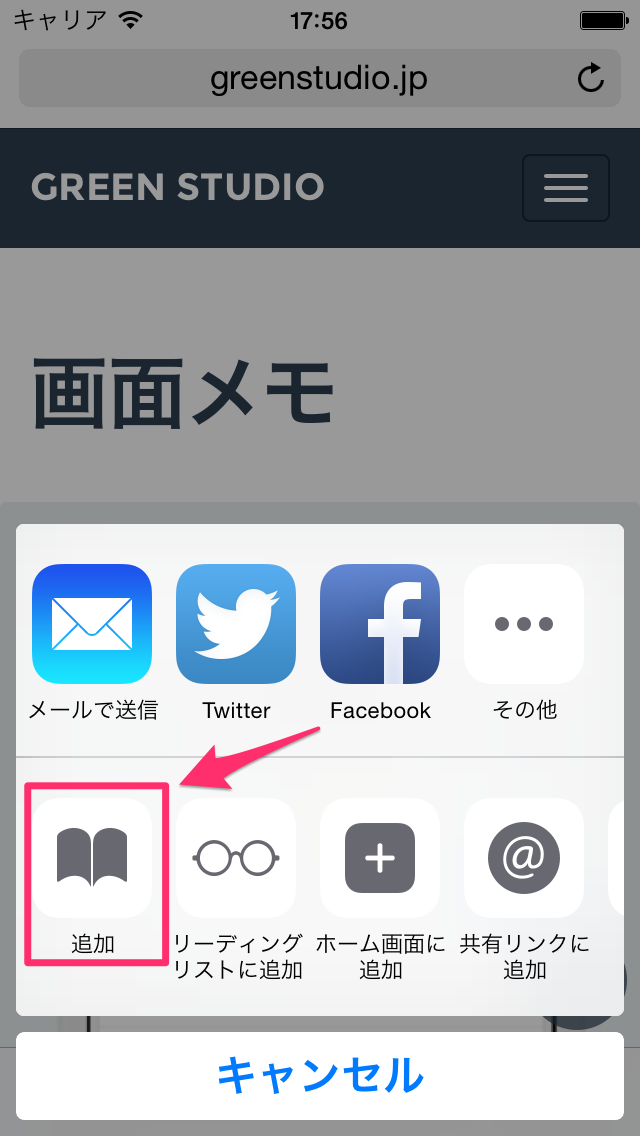Tap the greenstudio.jp address bar

point(320,78)
